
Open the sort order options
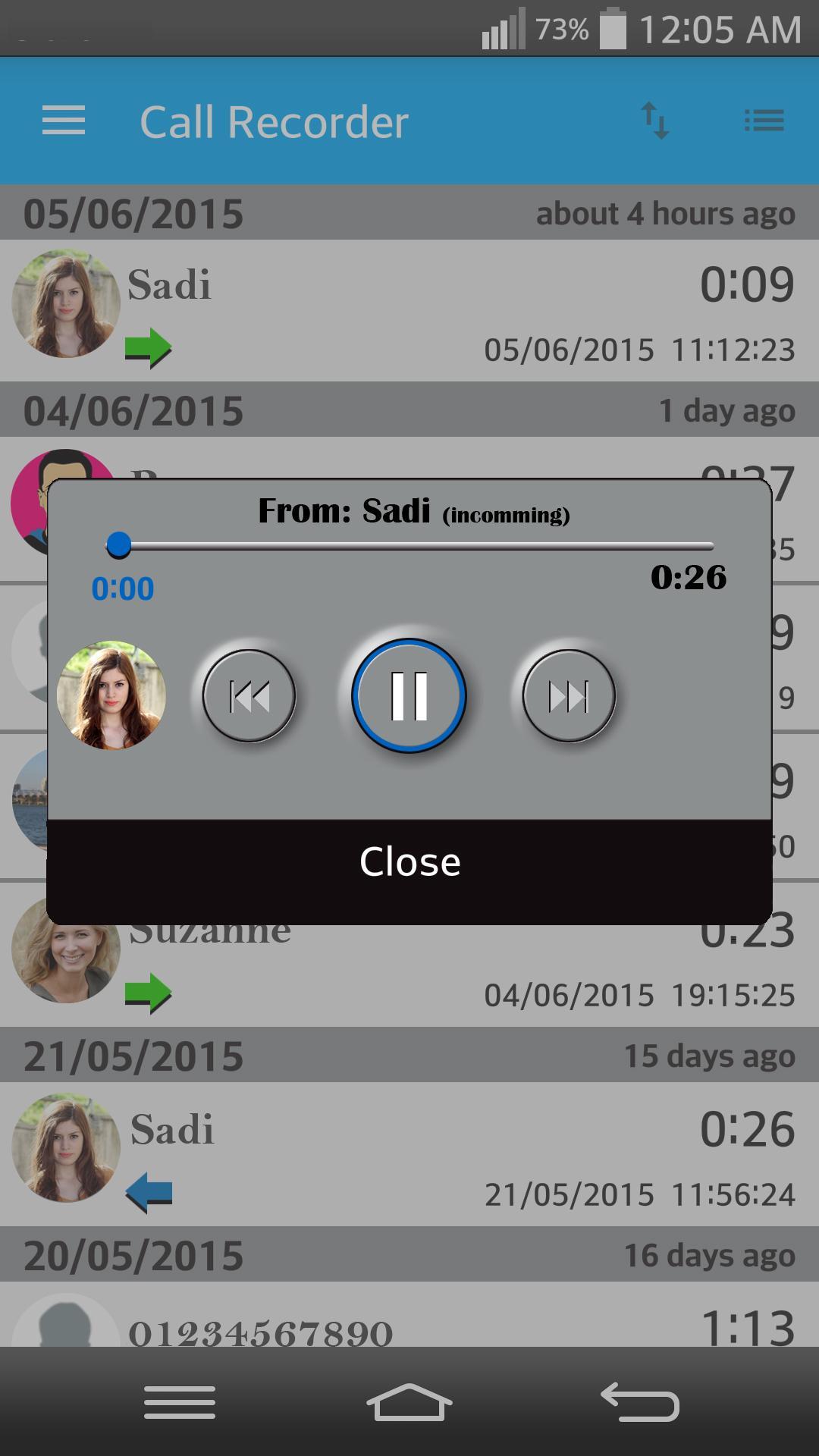tap(655, 121)
